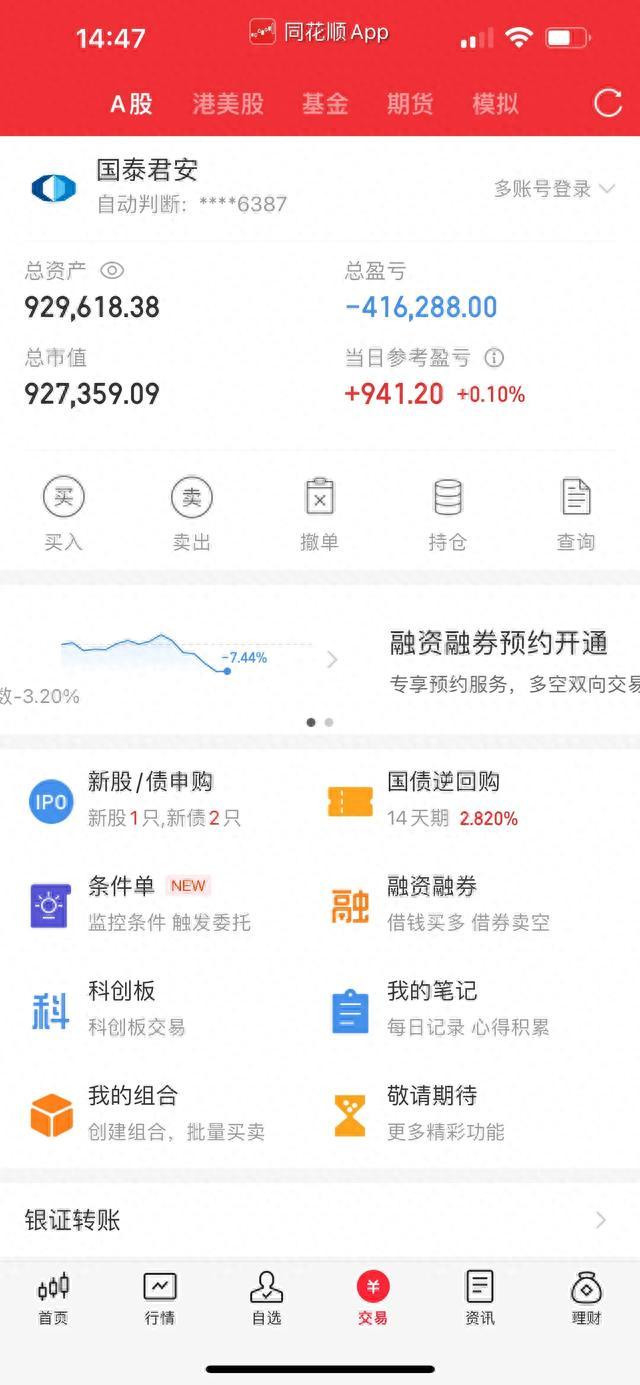Switch to the 港美股 tab
Image resolution: width=640 pixels, height=1385 pixels.
click(228, 103)
